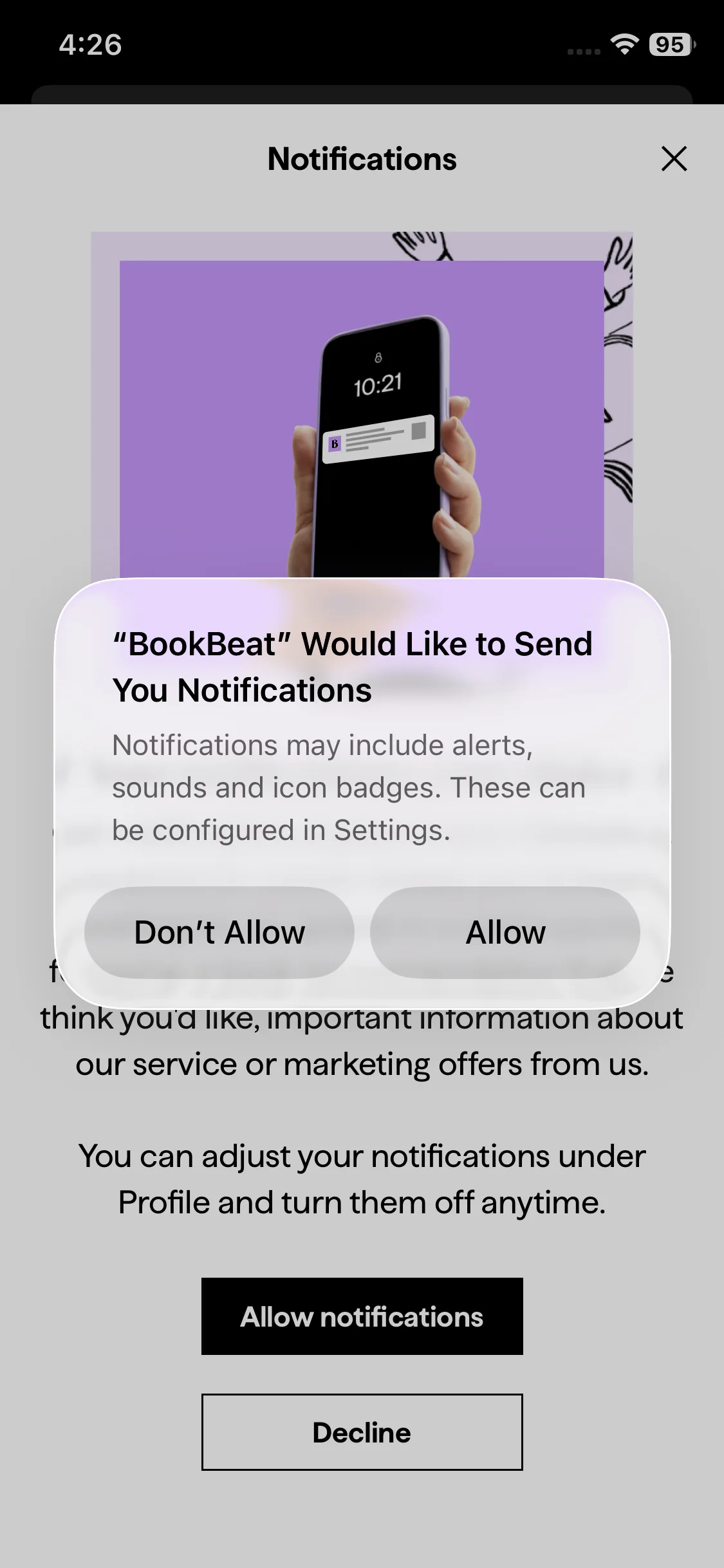The width and height of the screenshot is (724, 1568).
Task: Close the Notifications screen with the X
Action: tap(674, 158)
